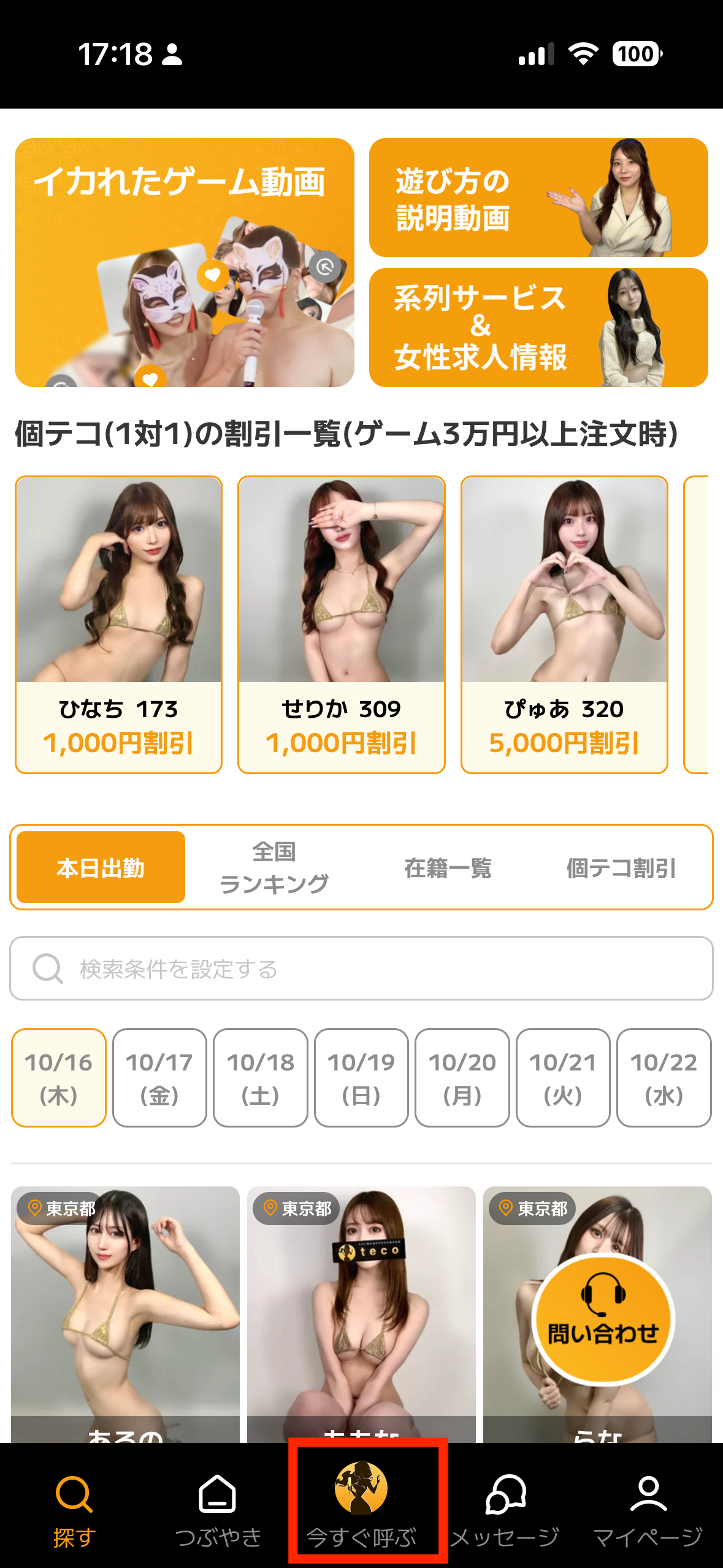Select the 10/17 (金) date chip
723x1568 pixels.
coord(159,1078)
